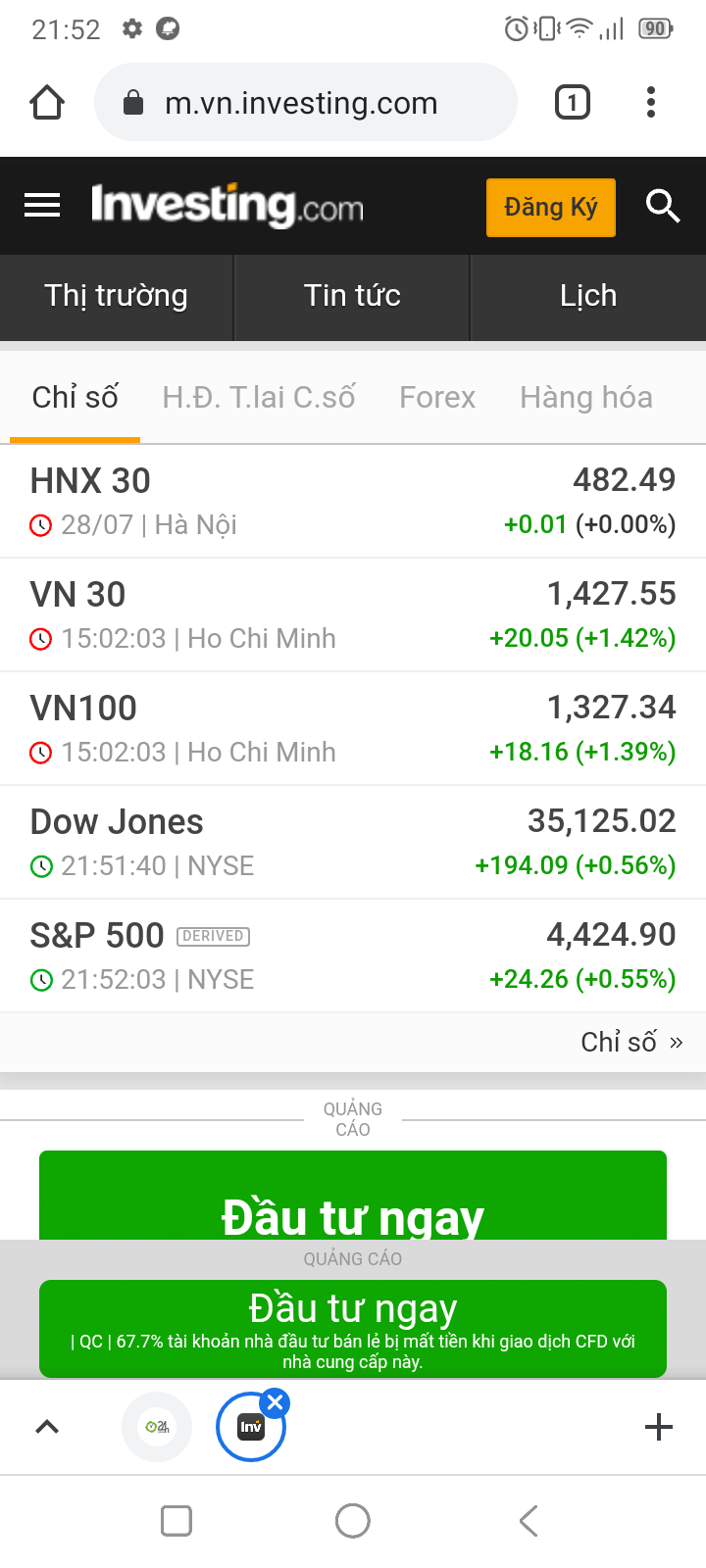The image size is (706, 1568).
Task: Open the browser tab switcher
Action: click(573, 103)
